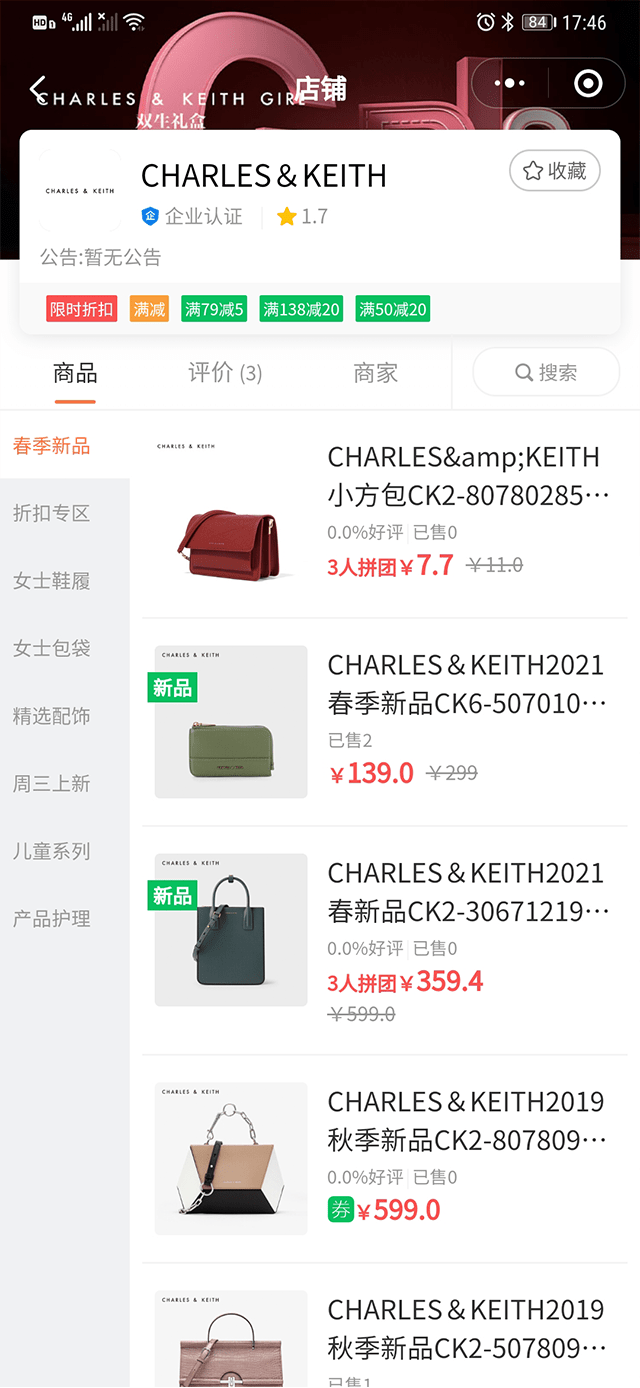Switch to the 评价 (3) tab
Viewport: 640px width, 1388px height.
[225, 373]
